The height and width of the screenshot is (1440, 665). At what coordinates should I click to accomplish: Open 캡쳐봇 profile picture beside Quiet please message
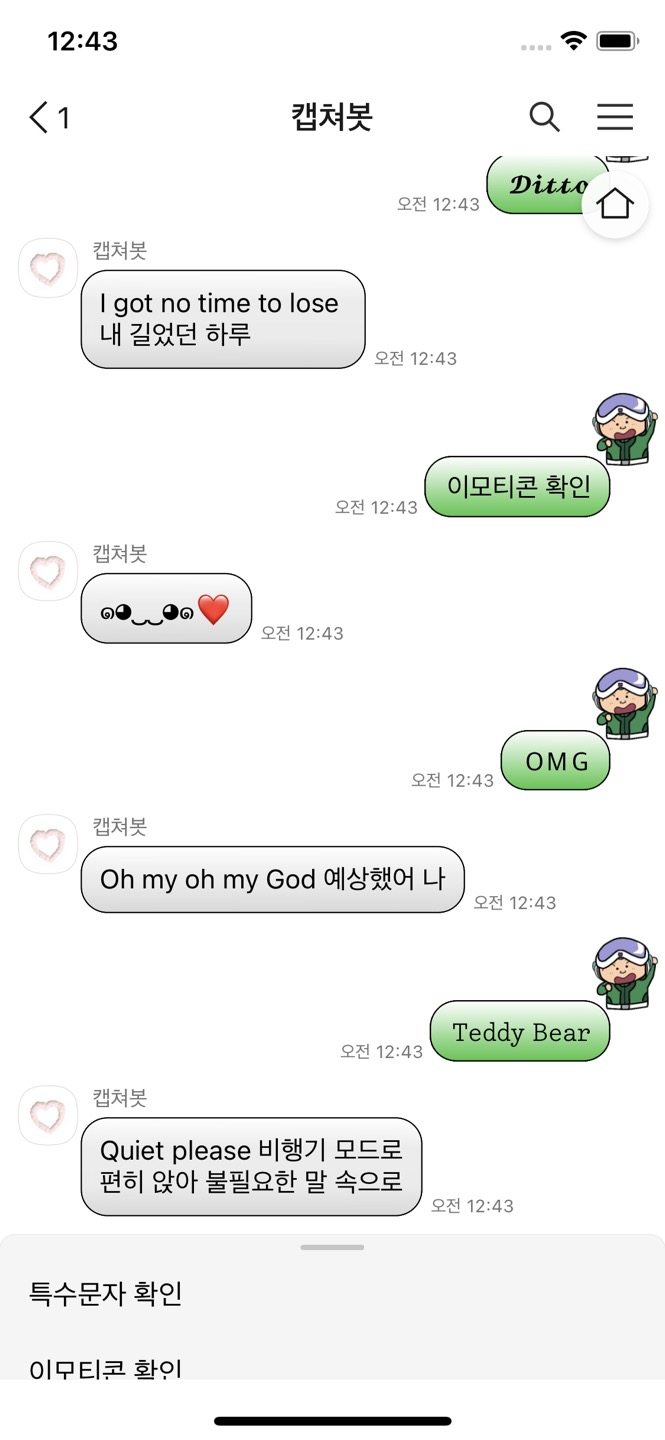(x=48, y=1115)
